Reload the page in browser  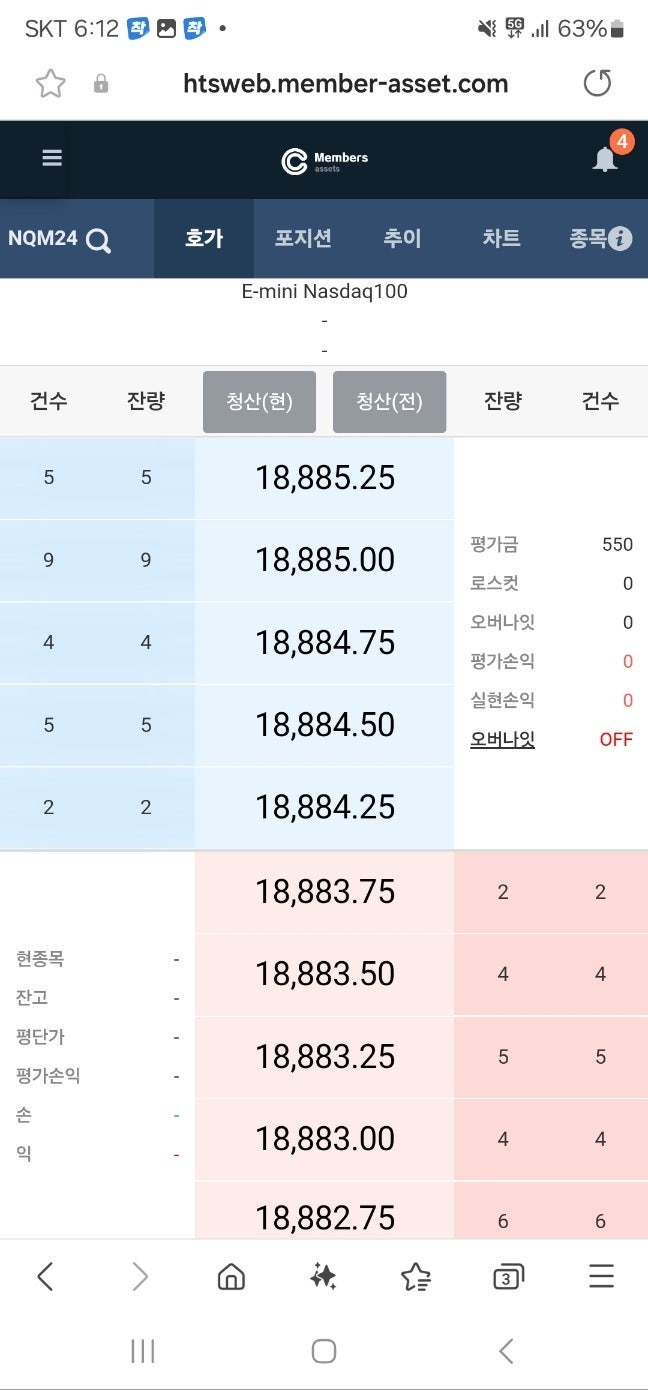pyautogui.click(x=597, y=84)
